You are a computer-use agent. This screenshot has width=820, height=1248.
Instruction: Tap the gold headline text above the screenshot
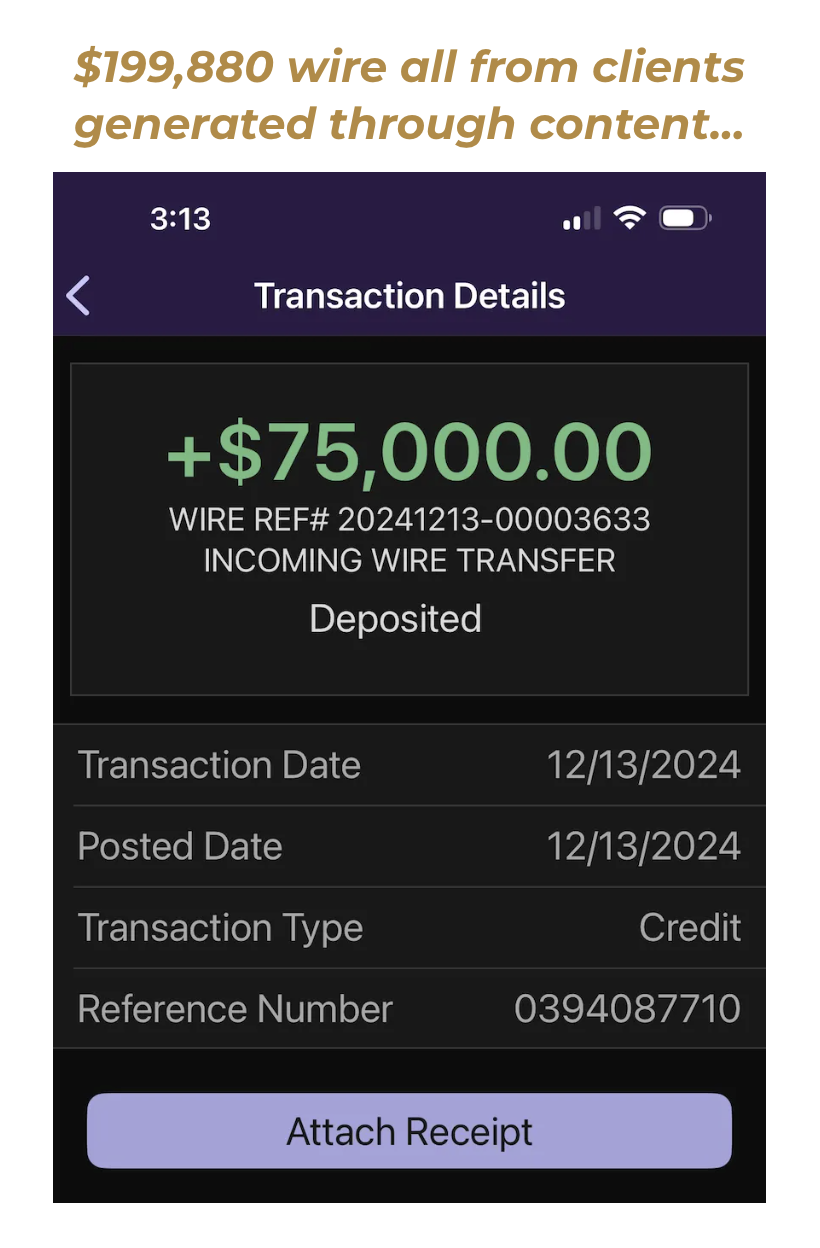(x=410, y=95)
